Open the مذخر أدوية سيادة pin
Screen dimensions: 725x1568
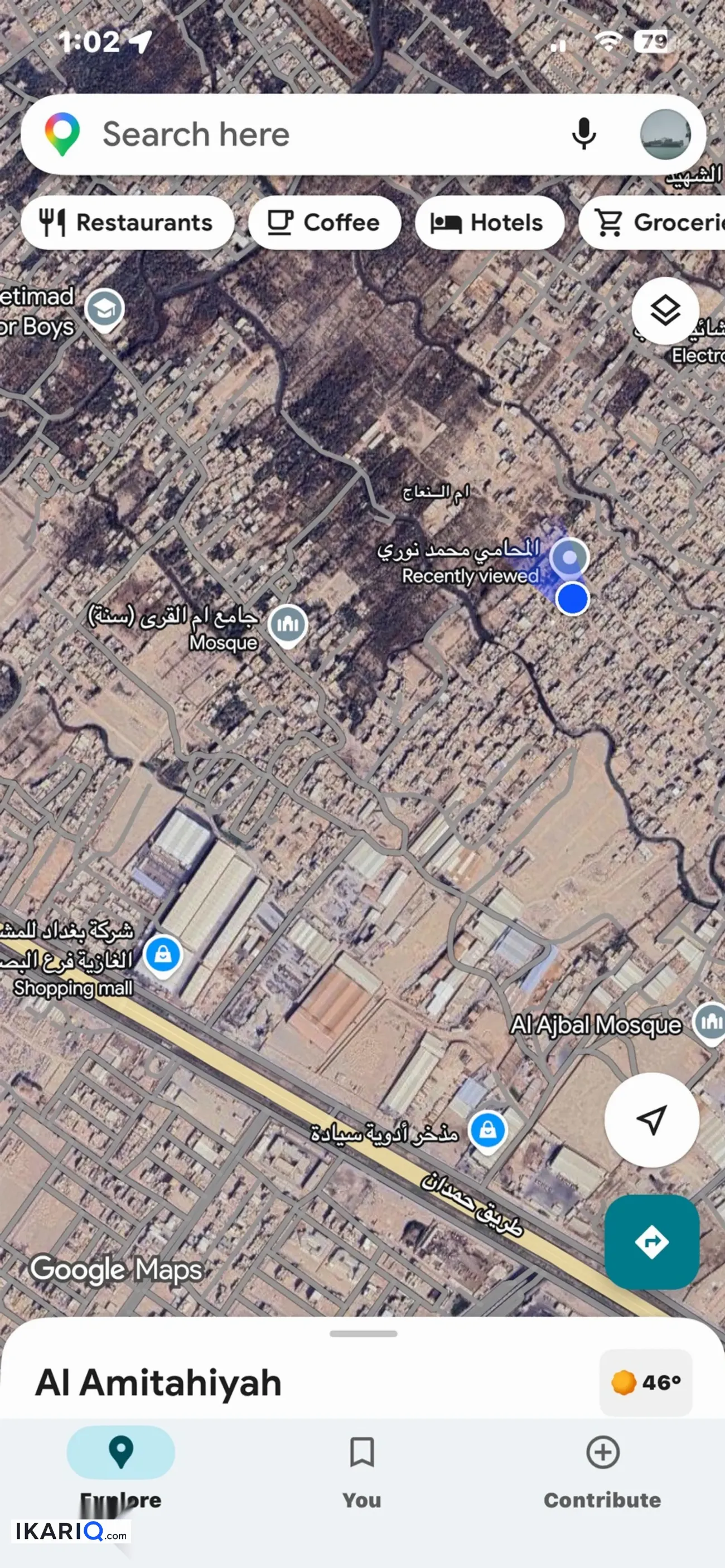(x=487, y=1132)
